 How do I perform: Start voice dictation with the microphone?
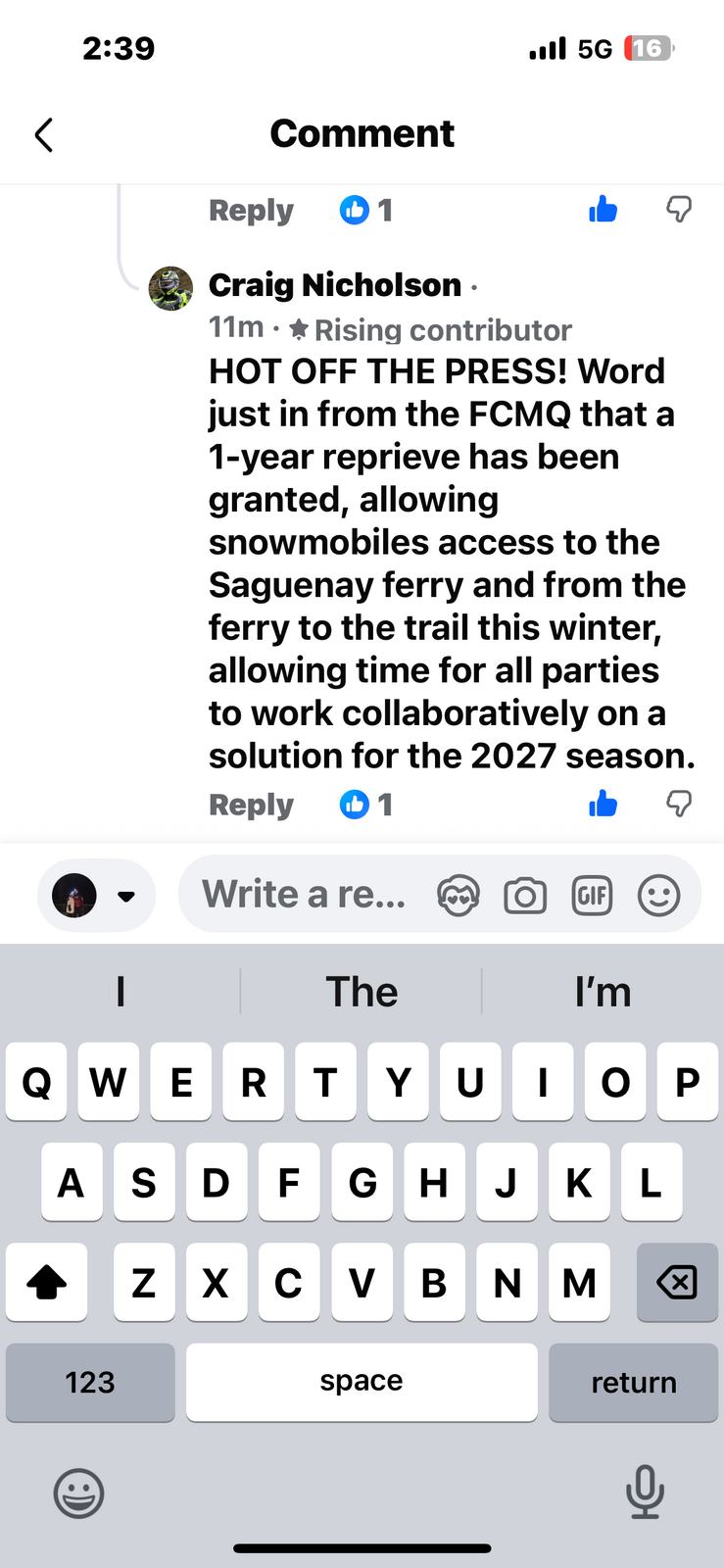point(645,1492)
